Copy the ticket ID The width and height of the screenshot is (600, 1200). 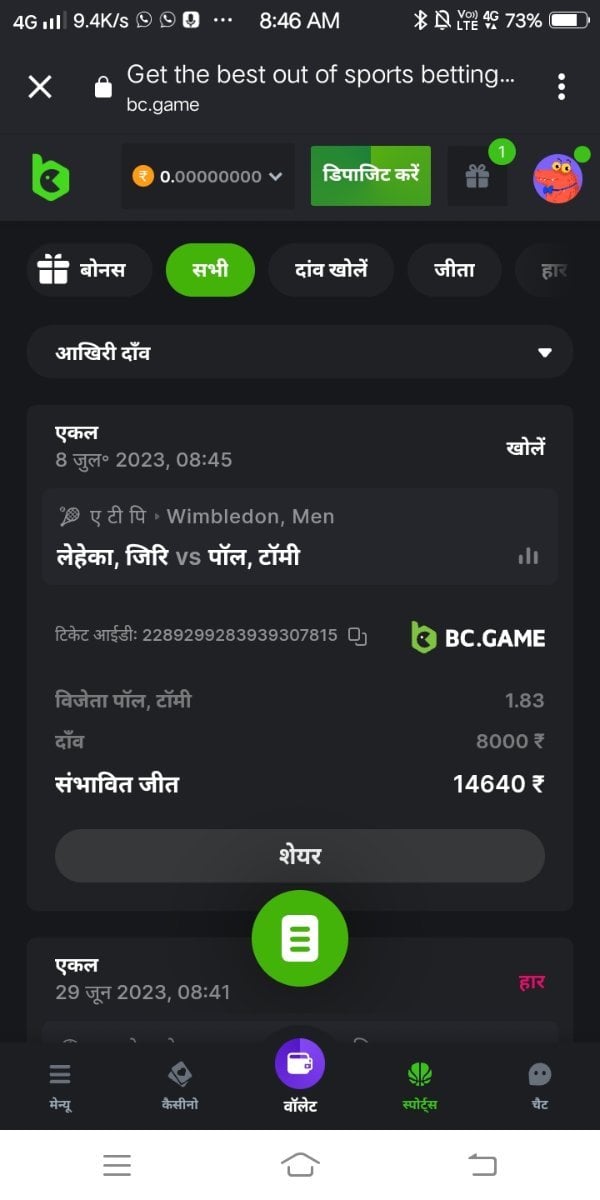tap(358, 635)
